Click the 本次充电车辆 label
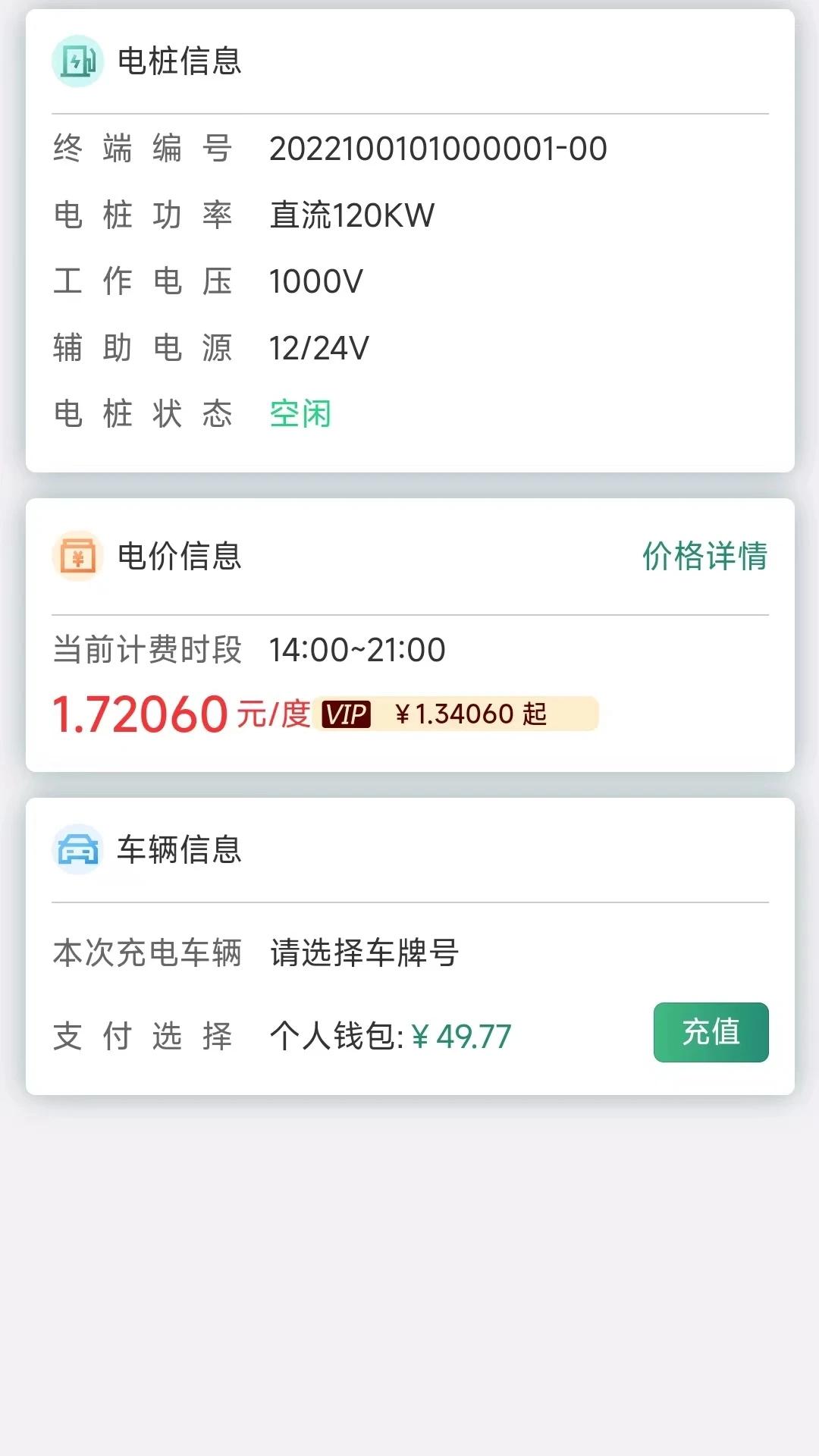 click(x=146, y=955)
